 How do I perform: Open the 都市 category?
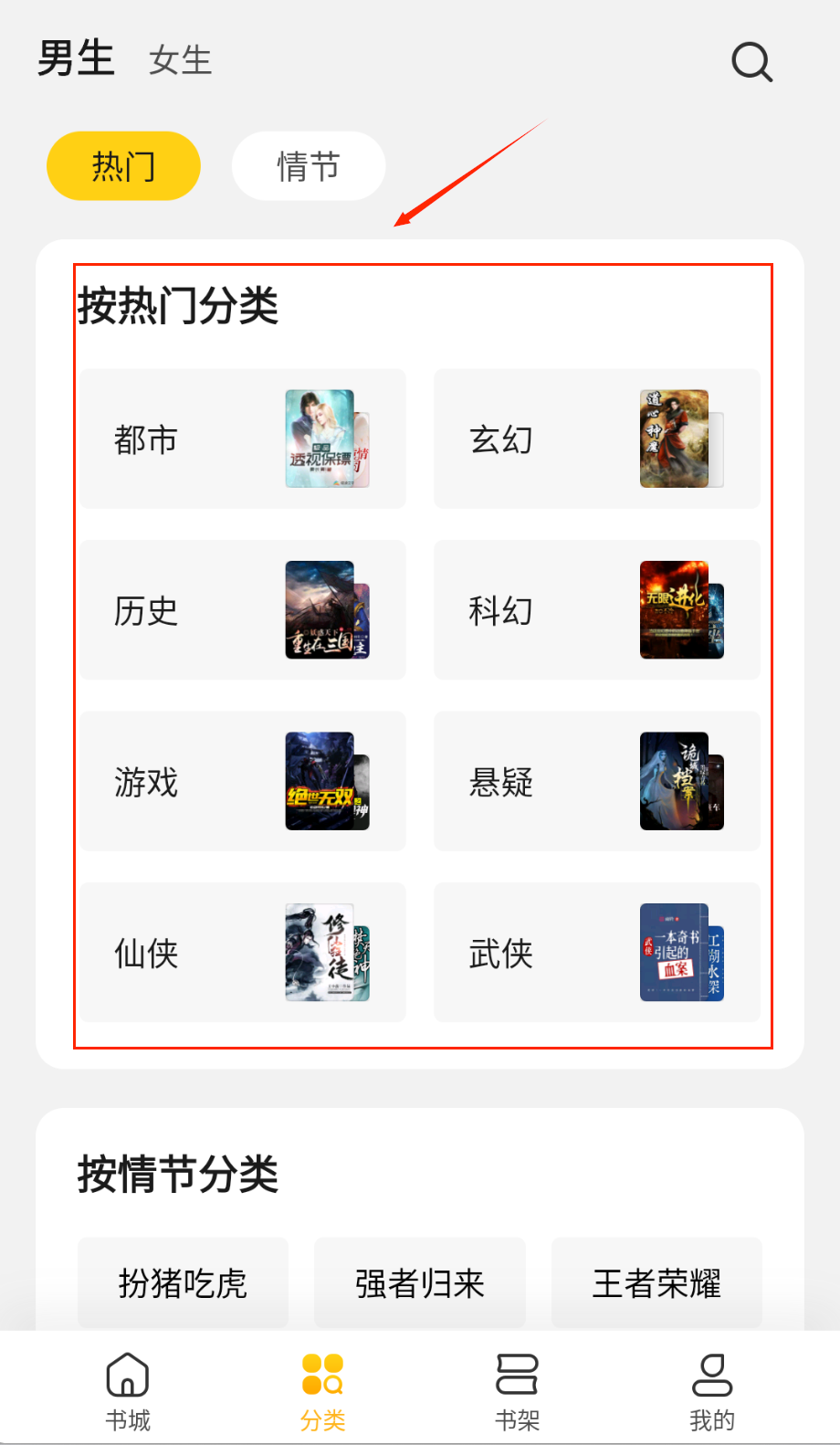click(242, 438)
